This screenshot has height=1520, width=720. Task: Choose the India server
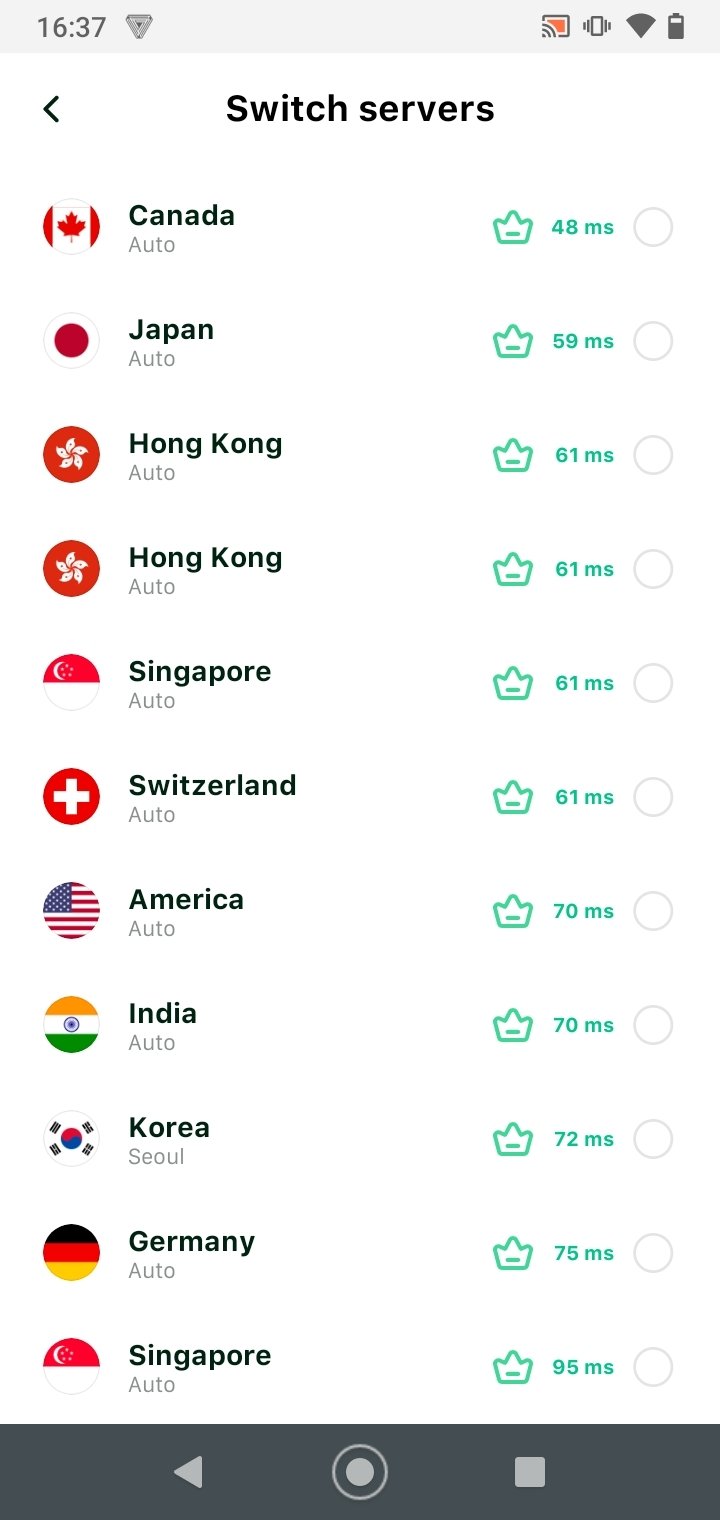360,1025
